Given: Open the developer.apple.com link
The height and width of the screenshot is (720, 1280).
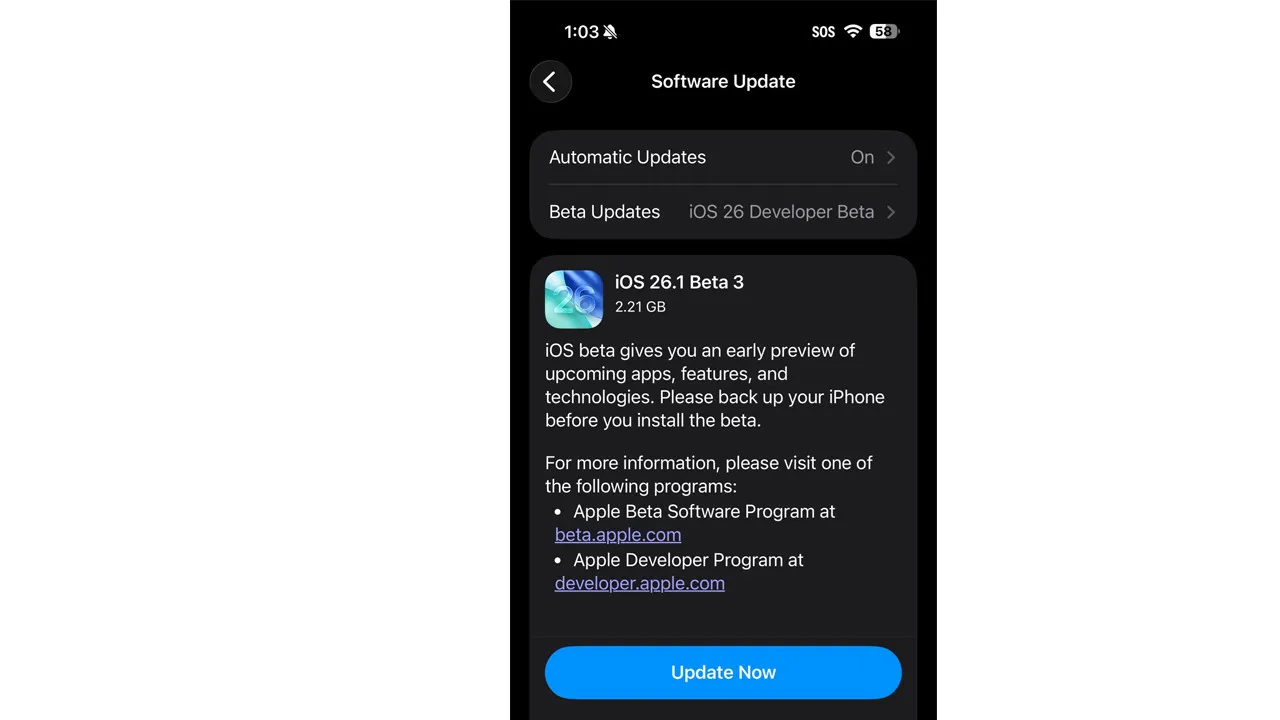Looking at the screenshot, I should coord(639,584).
